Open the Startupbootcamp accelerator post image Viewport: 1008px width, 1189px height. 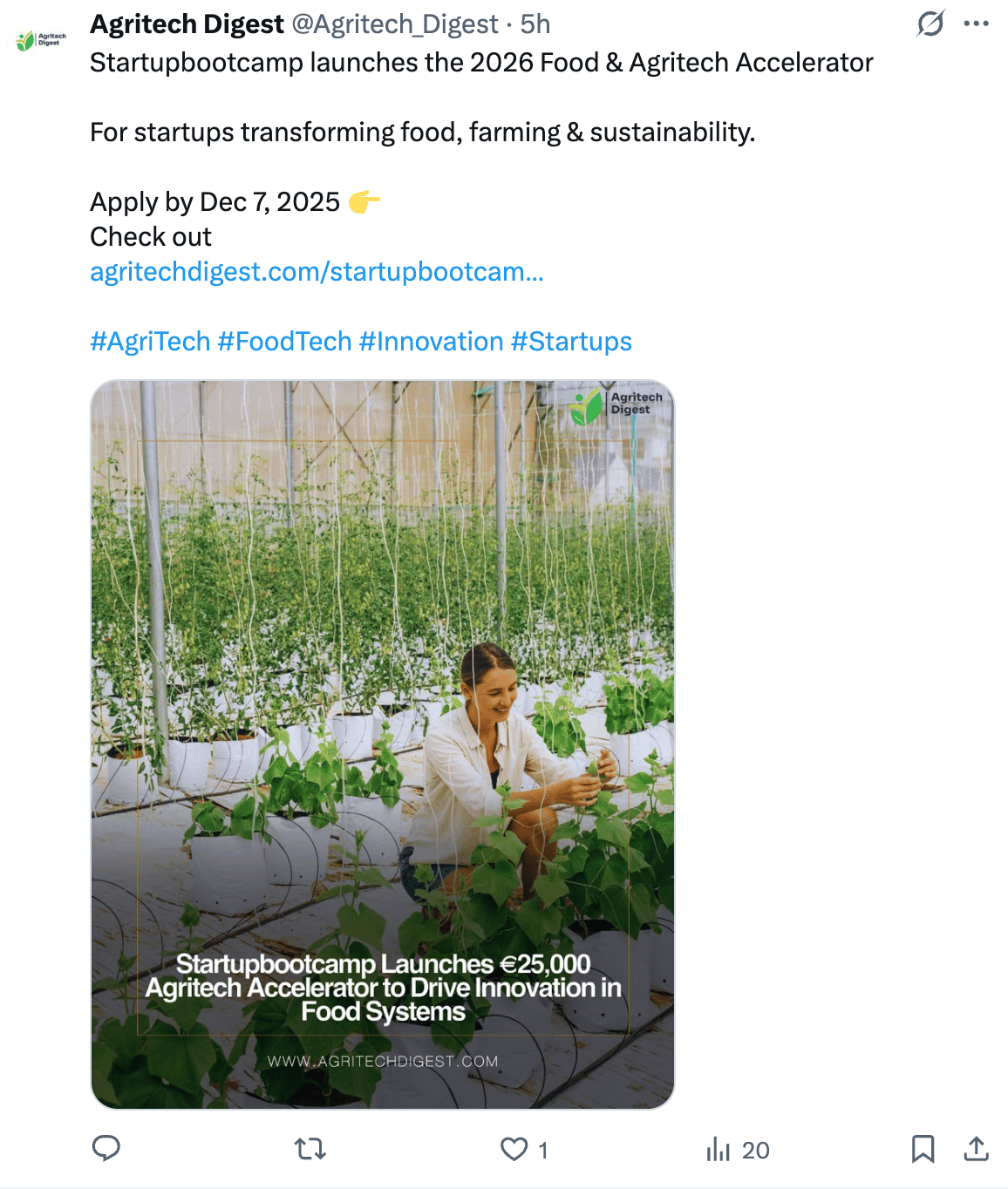coord(382,744)
